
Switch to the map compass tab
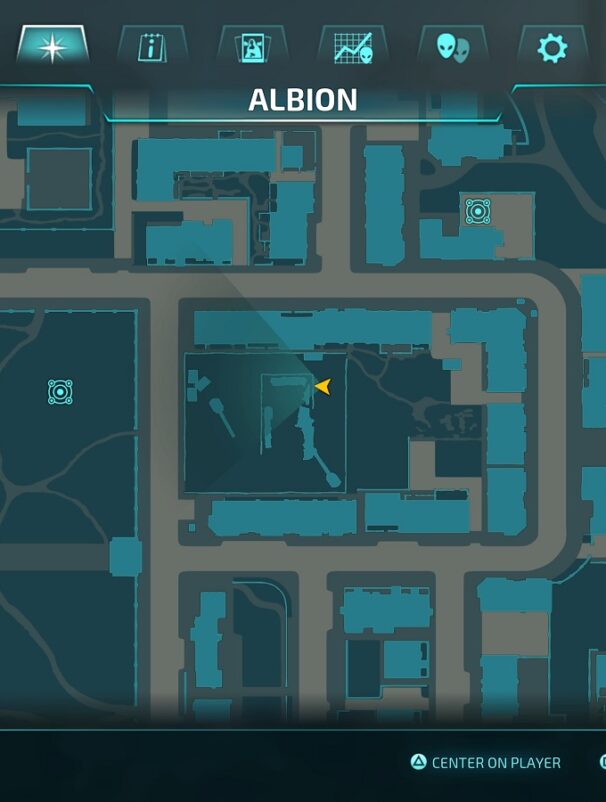pos(51,47)
